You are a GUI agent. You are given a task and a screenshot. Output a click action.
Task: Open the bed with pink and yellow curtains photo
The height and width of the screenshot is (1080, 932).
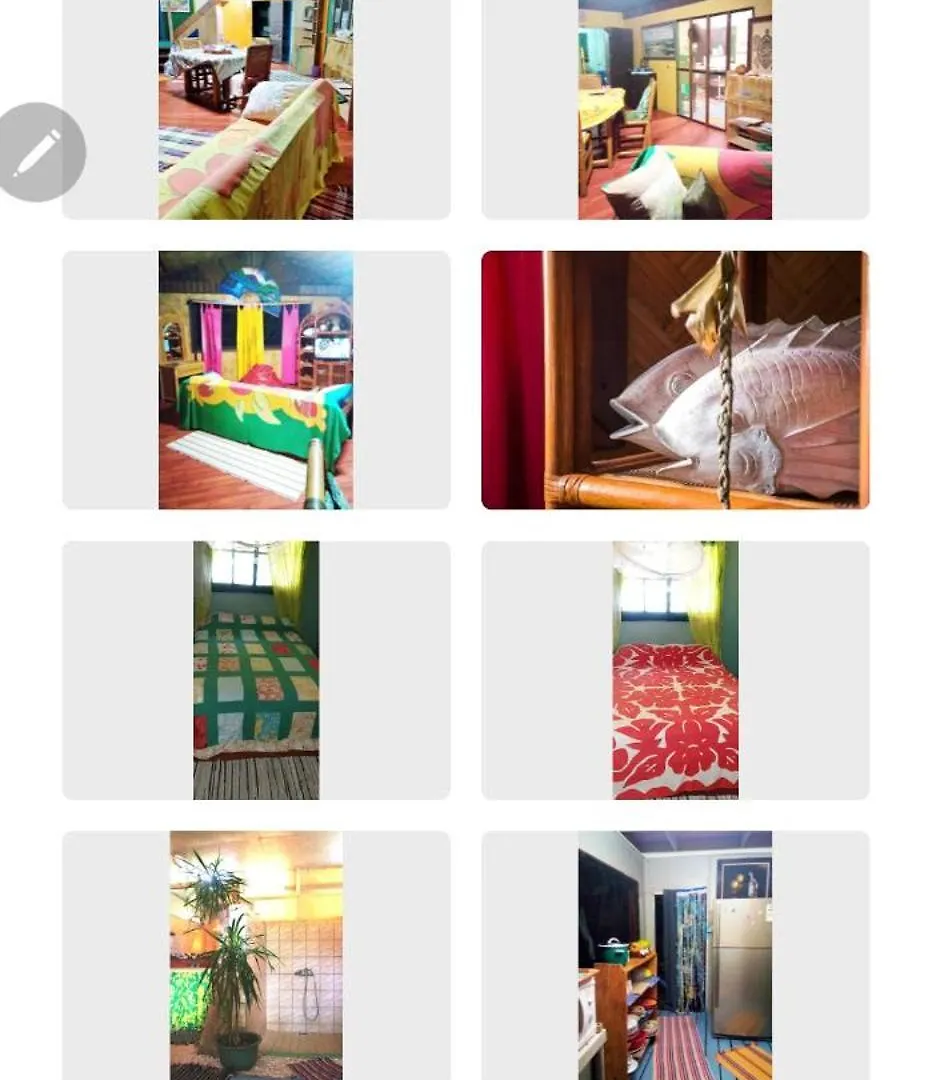tap(256, 380)
